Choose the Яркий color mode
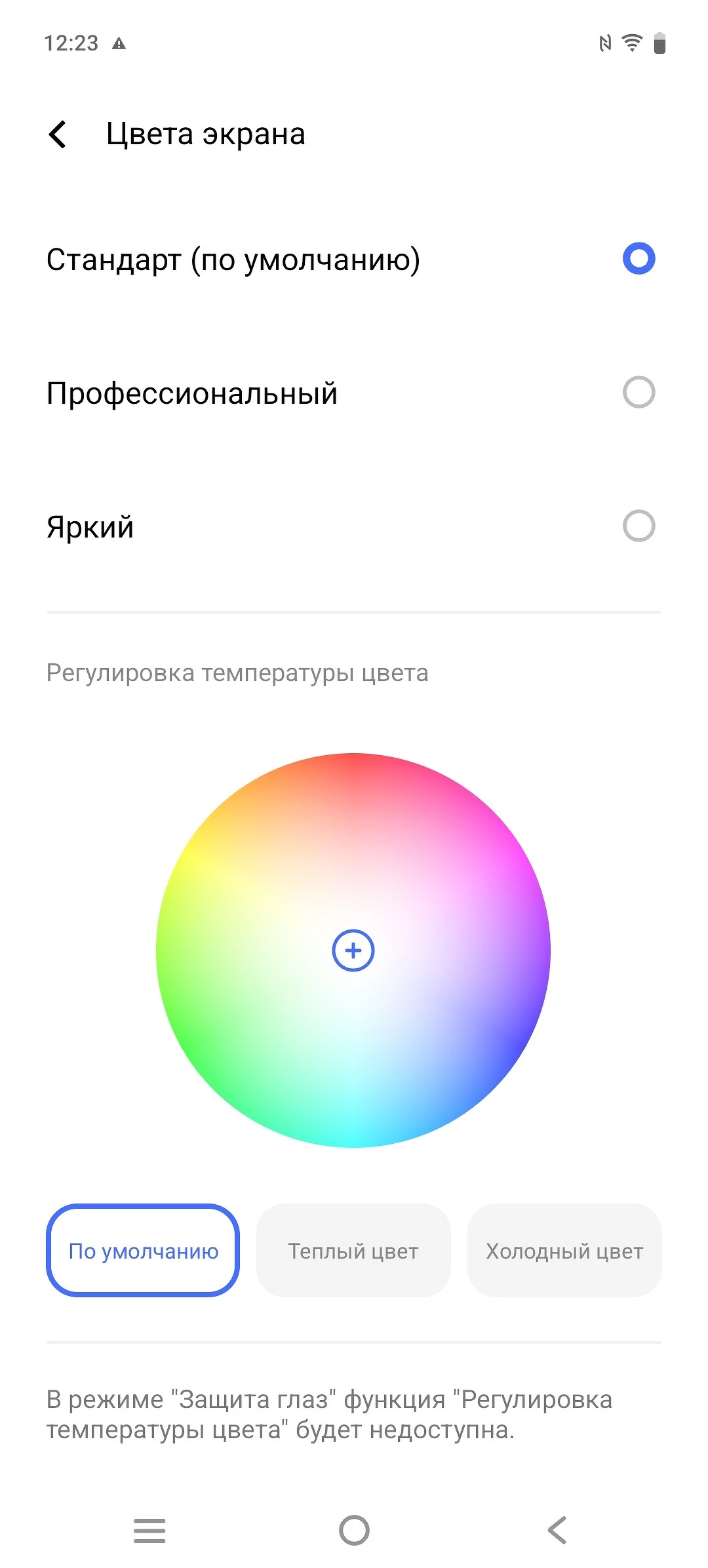The height and width of the screenshot is (1568, 708). click(639, 526)
